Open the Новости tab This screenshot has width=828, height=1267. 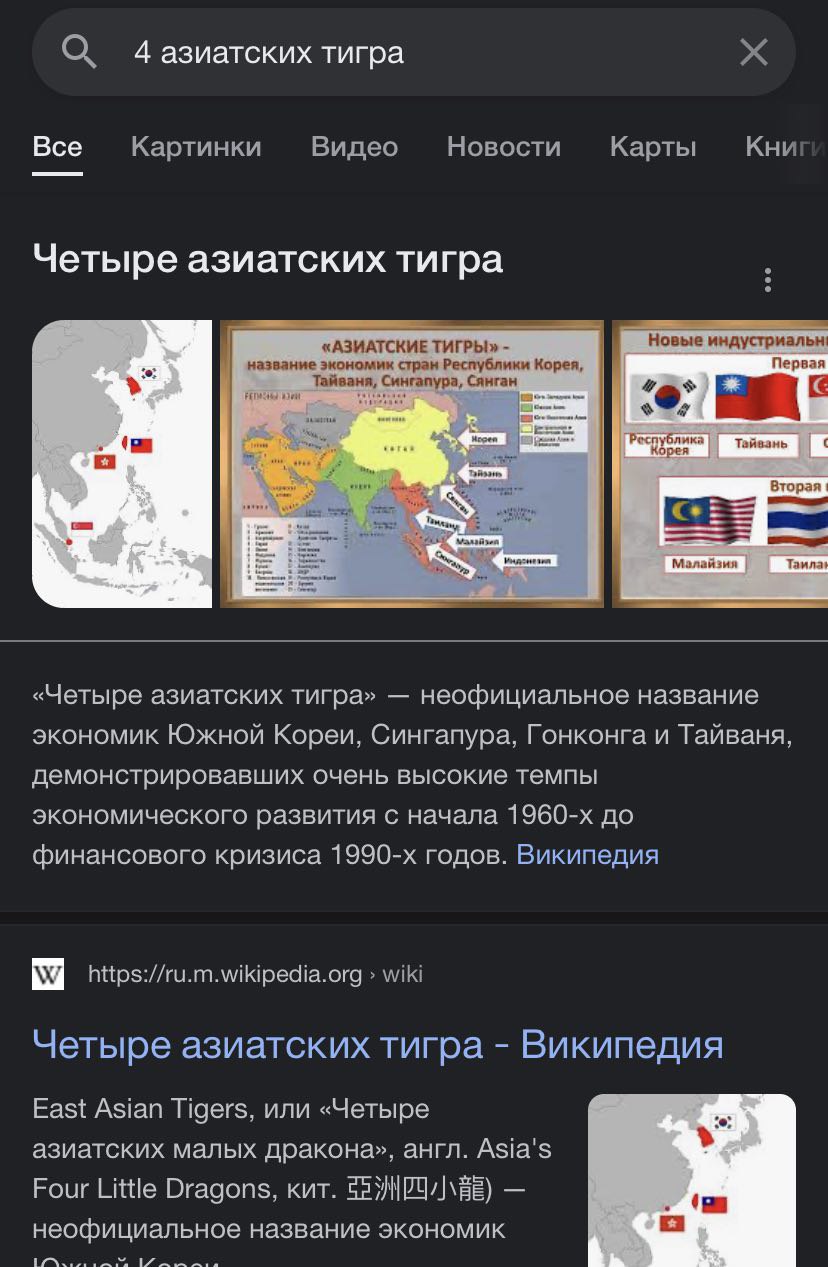pos(503,147)
